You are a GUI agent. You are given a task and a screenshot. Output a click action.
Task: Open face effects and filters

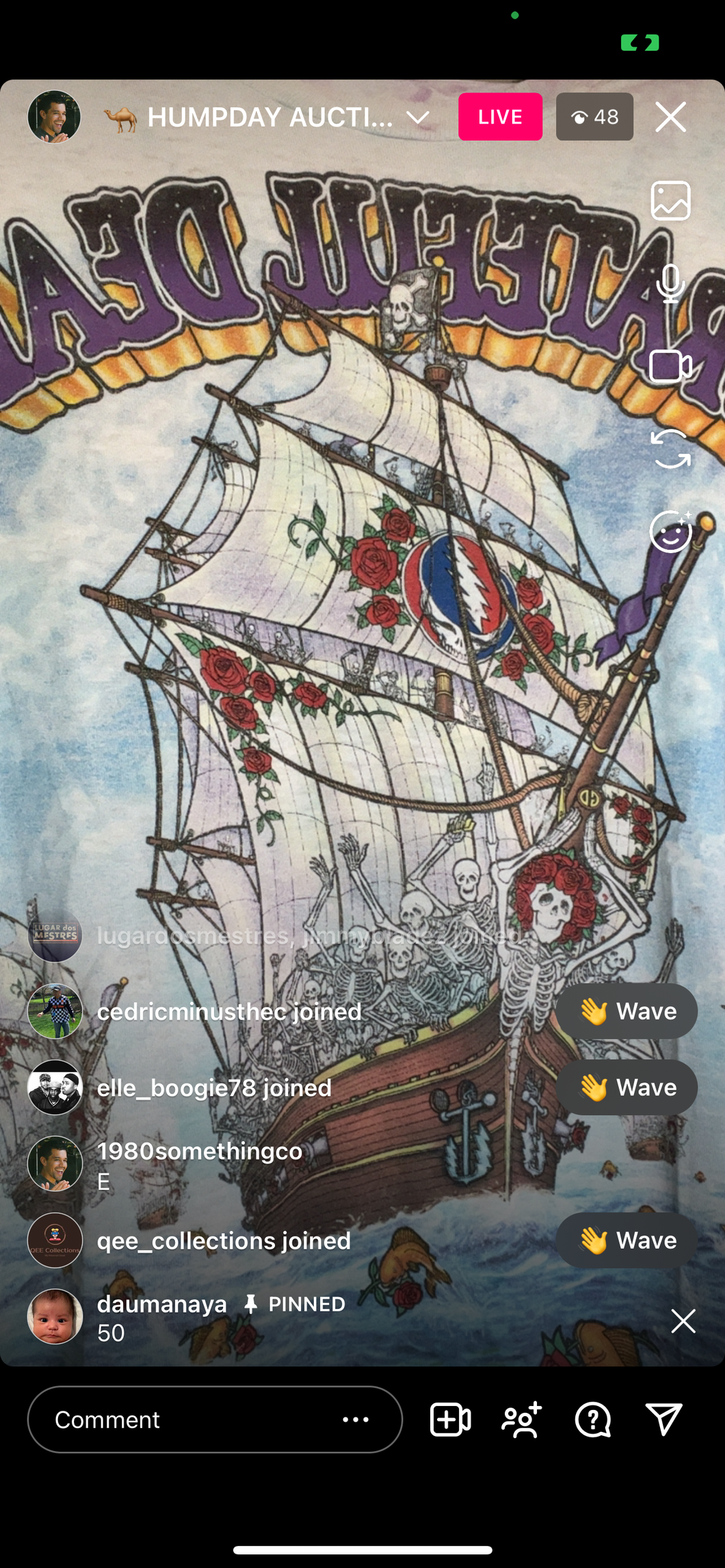[x=670, y=531]
